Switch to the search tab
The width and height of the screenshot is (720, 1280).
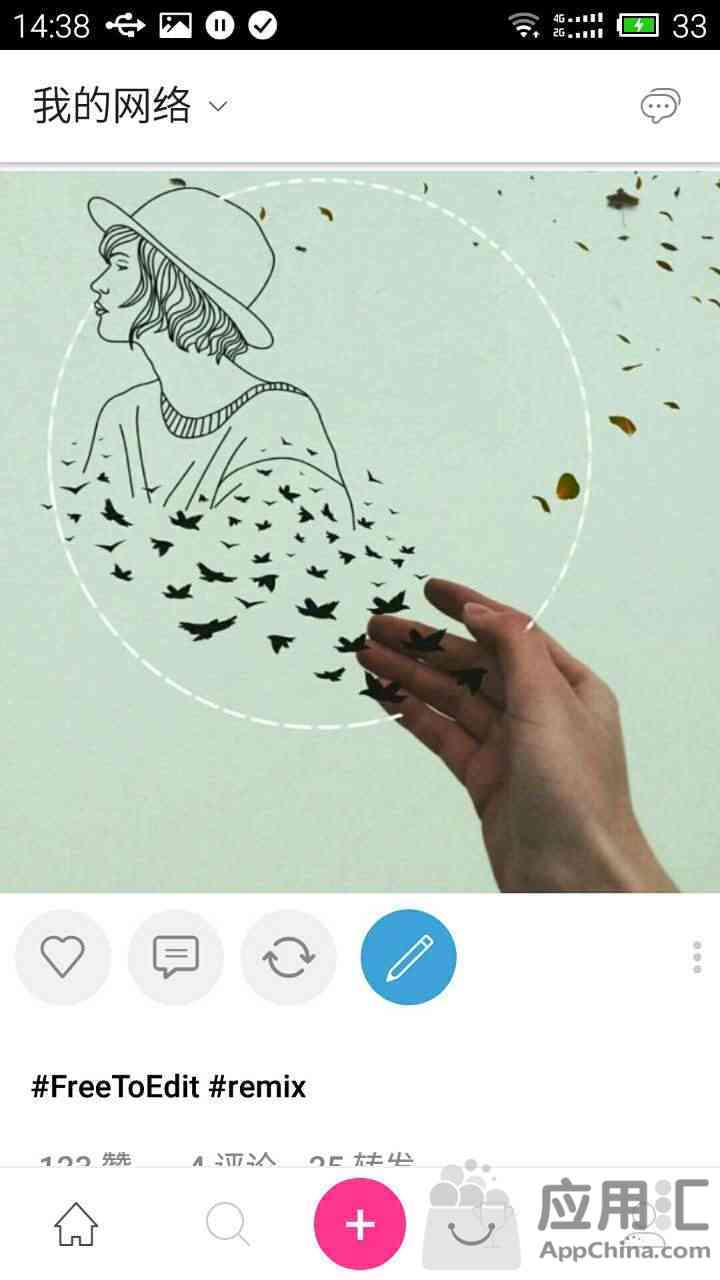[x=228, y=1224]
